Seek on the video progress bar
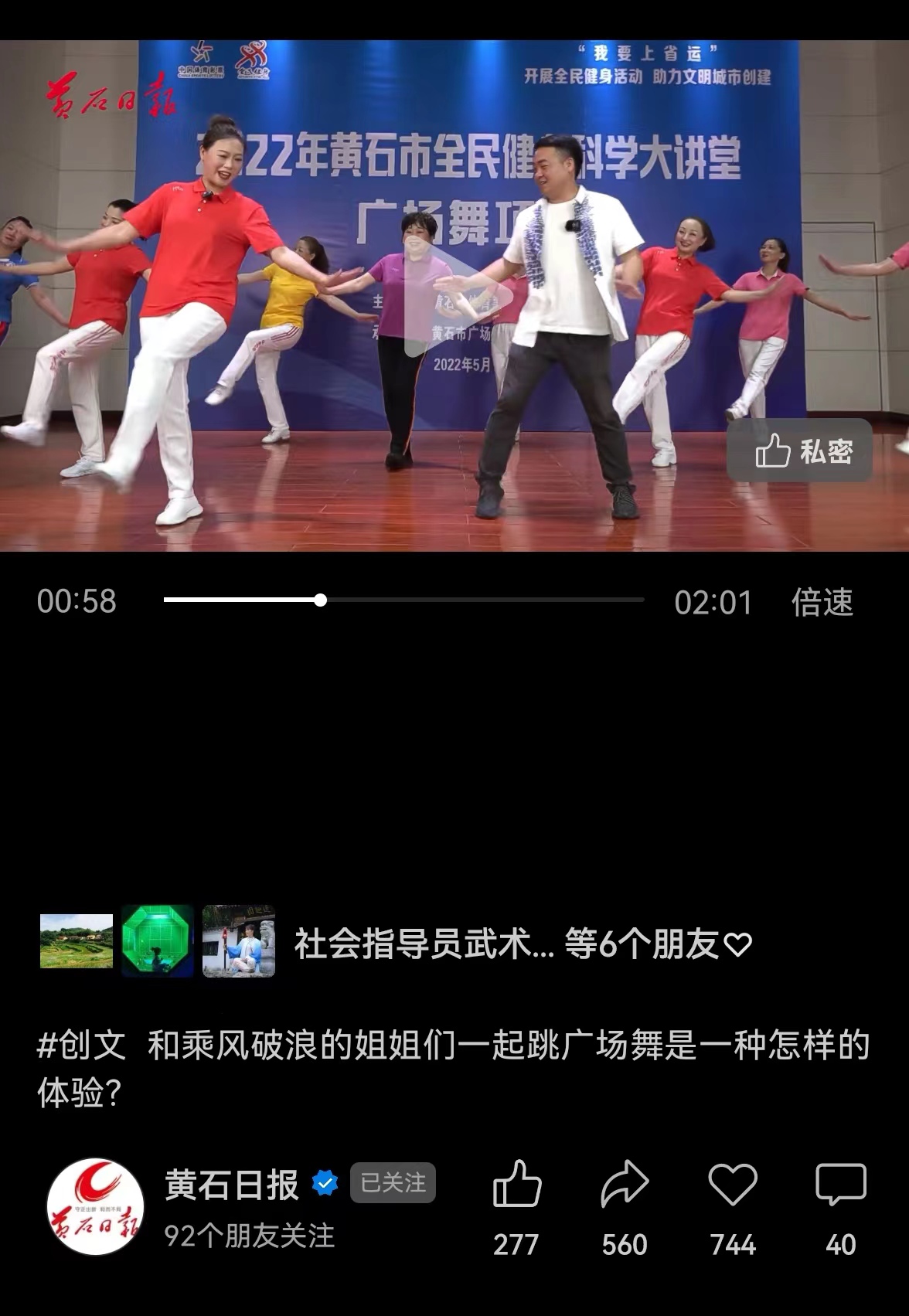Viewport: 909px width, 1316px height. (x=403, y=600)
